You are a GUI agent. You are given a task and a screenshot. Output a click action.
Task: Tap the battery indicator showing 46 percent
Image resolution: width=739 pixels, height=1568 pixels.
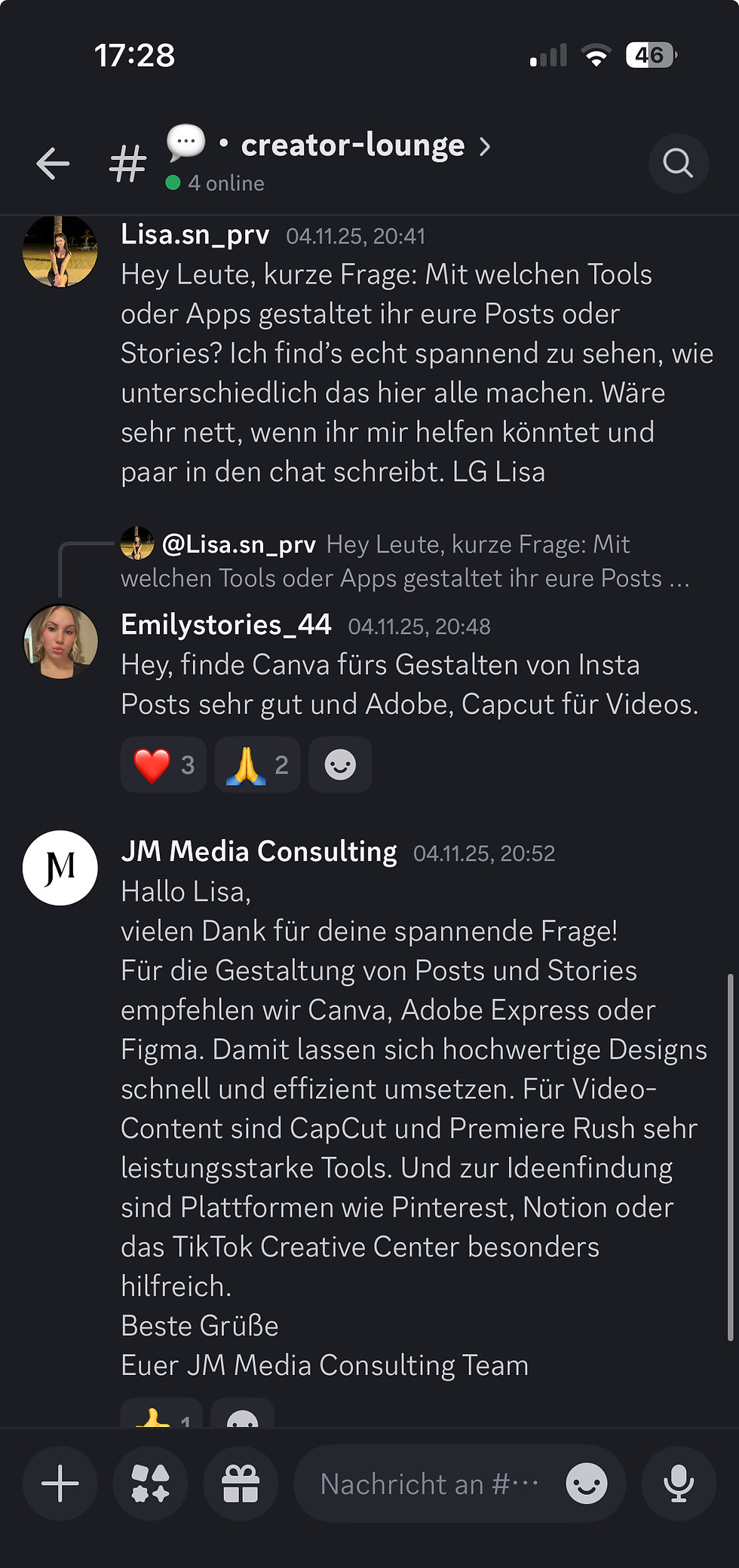(649, 54)
